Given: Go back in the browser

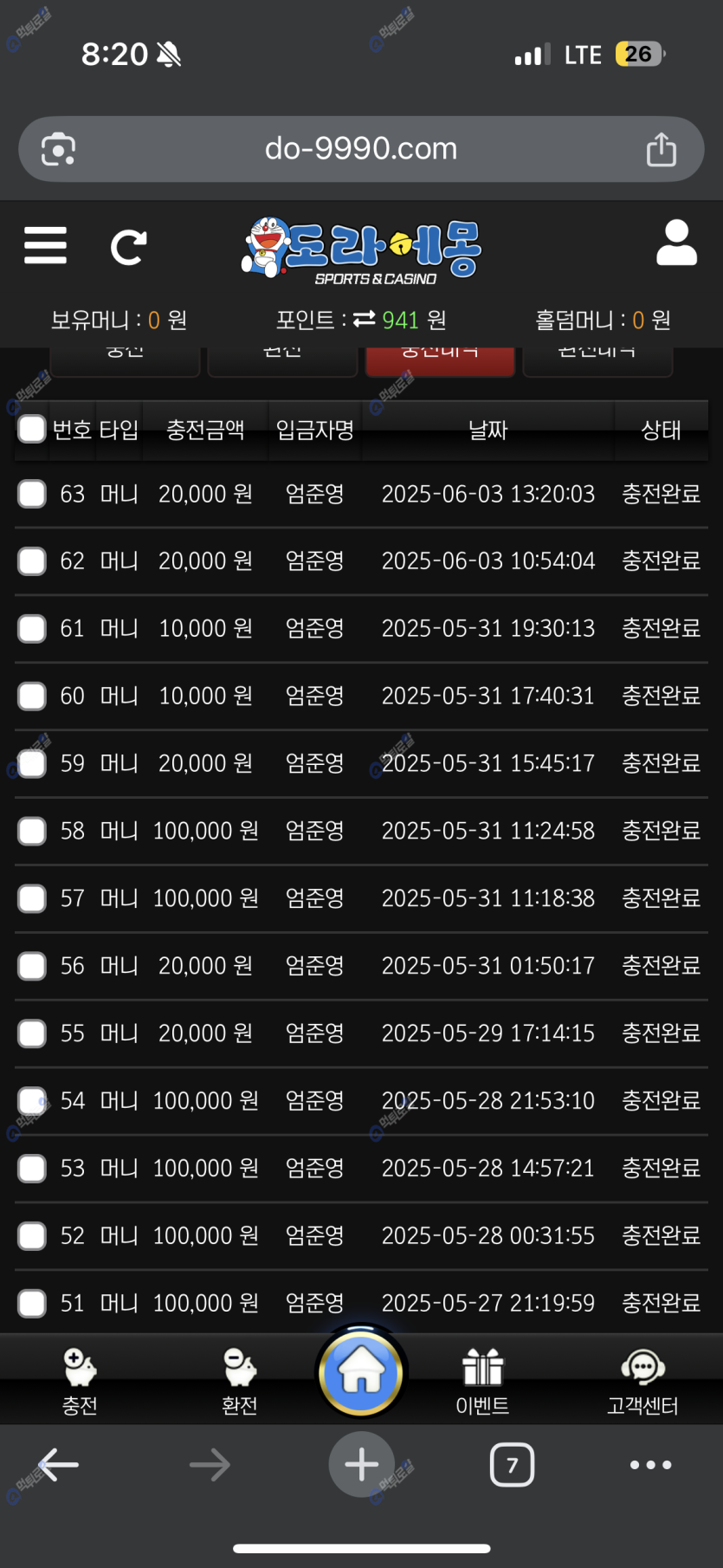Looking at the screenshot, I should pos(58,1465).
